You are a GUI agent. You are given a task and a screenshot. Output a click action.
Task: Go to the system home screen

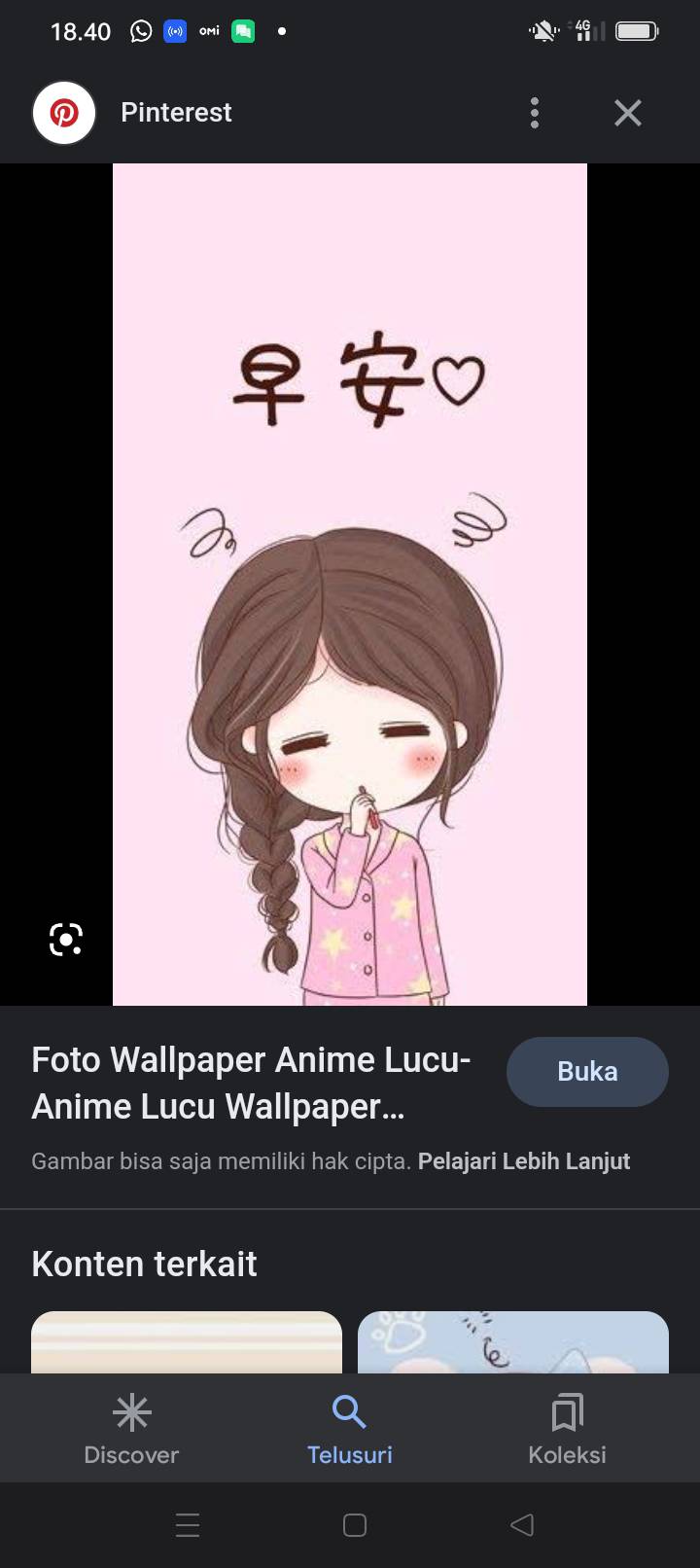tap(355, 1524)
